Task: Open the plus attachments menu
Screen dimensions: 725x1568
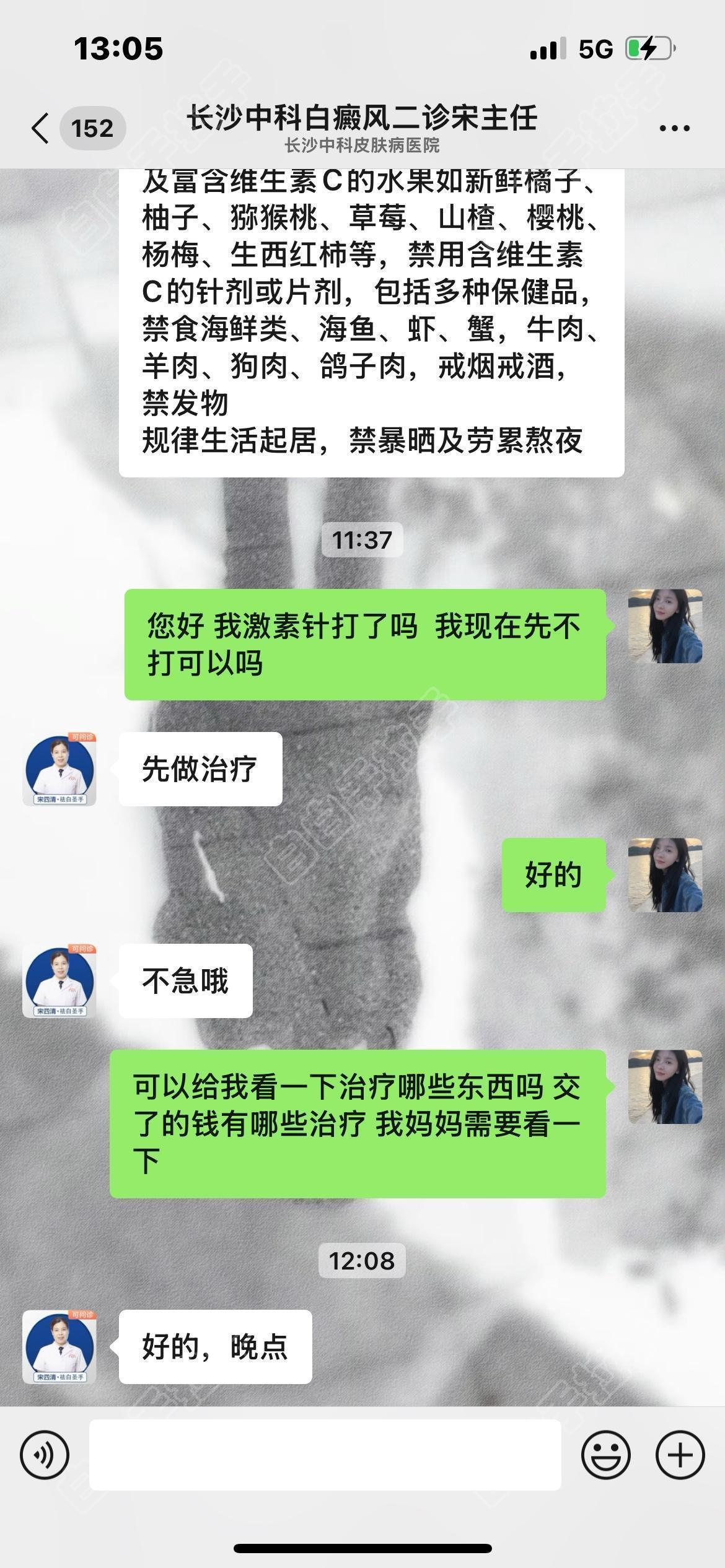Action: pyautogui.click(x=680, y=1455)
